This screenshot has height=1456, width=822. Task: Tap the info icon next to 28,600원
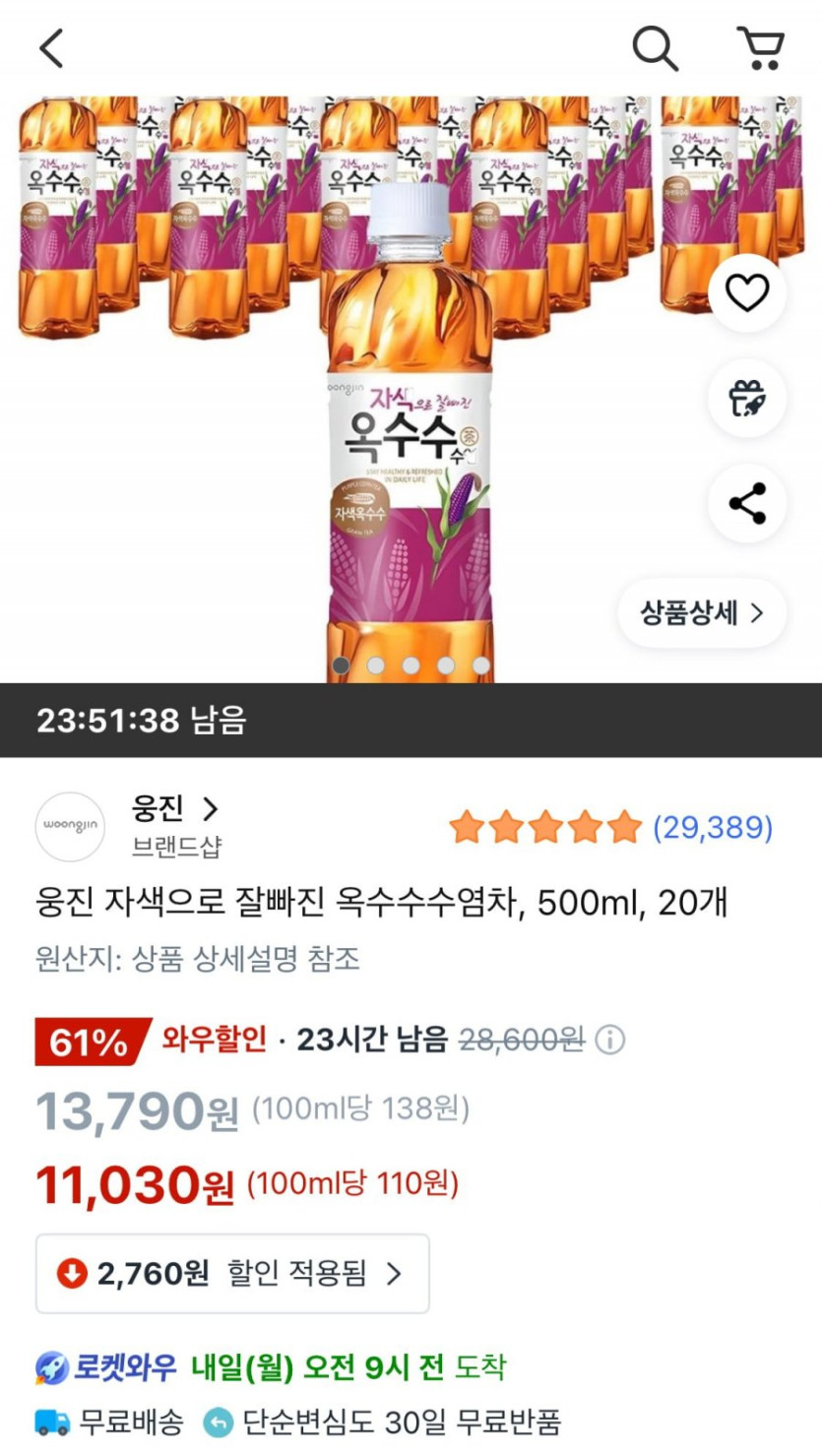(610, 1040)
